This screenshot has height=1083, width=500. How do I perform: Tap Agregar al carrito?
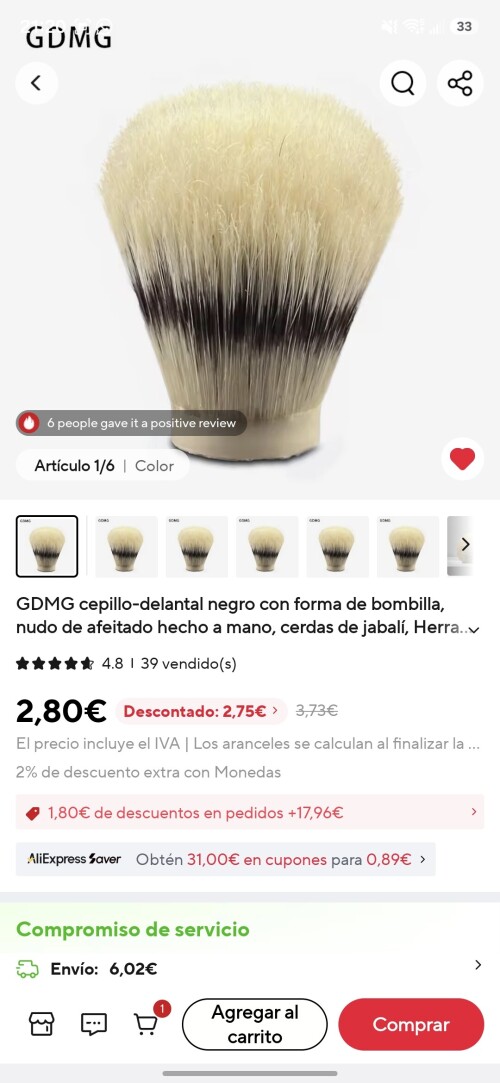click(x=255, y=1024)
